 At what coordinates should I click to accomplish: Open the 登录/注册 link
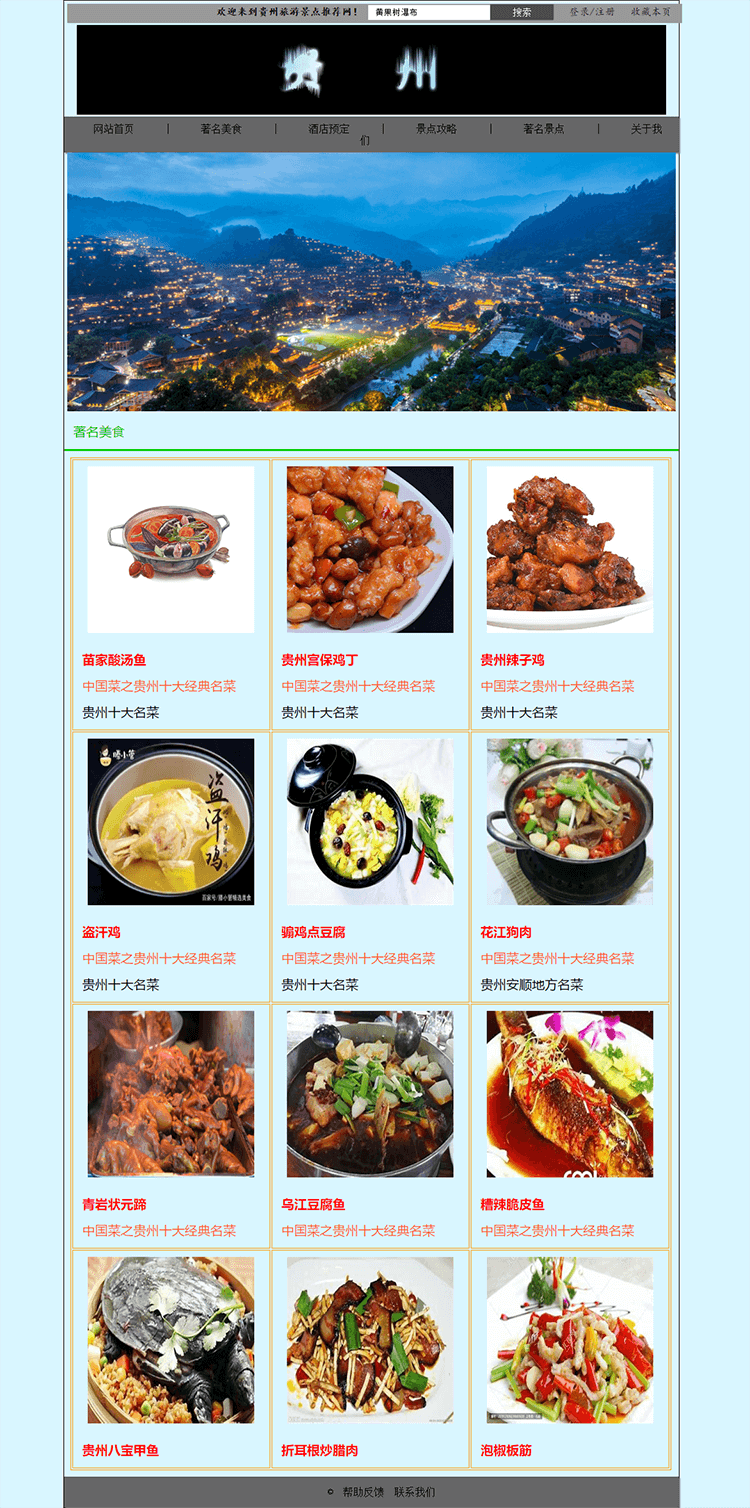(593, 12)
